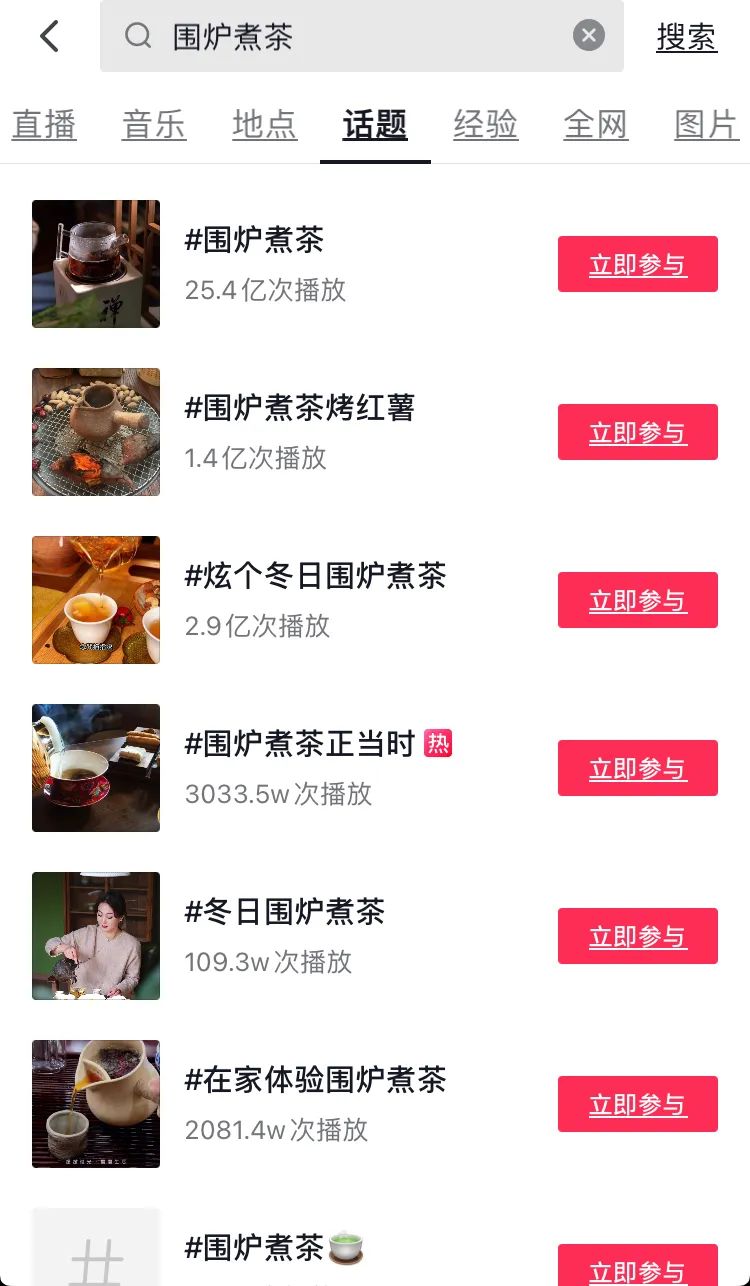Open the #炫个冬日围炉煮茶 topic
750x1286 pixels.
(x=315, y=576)
